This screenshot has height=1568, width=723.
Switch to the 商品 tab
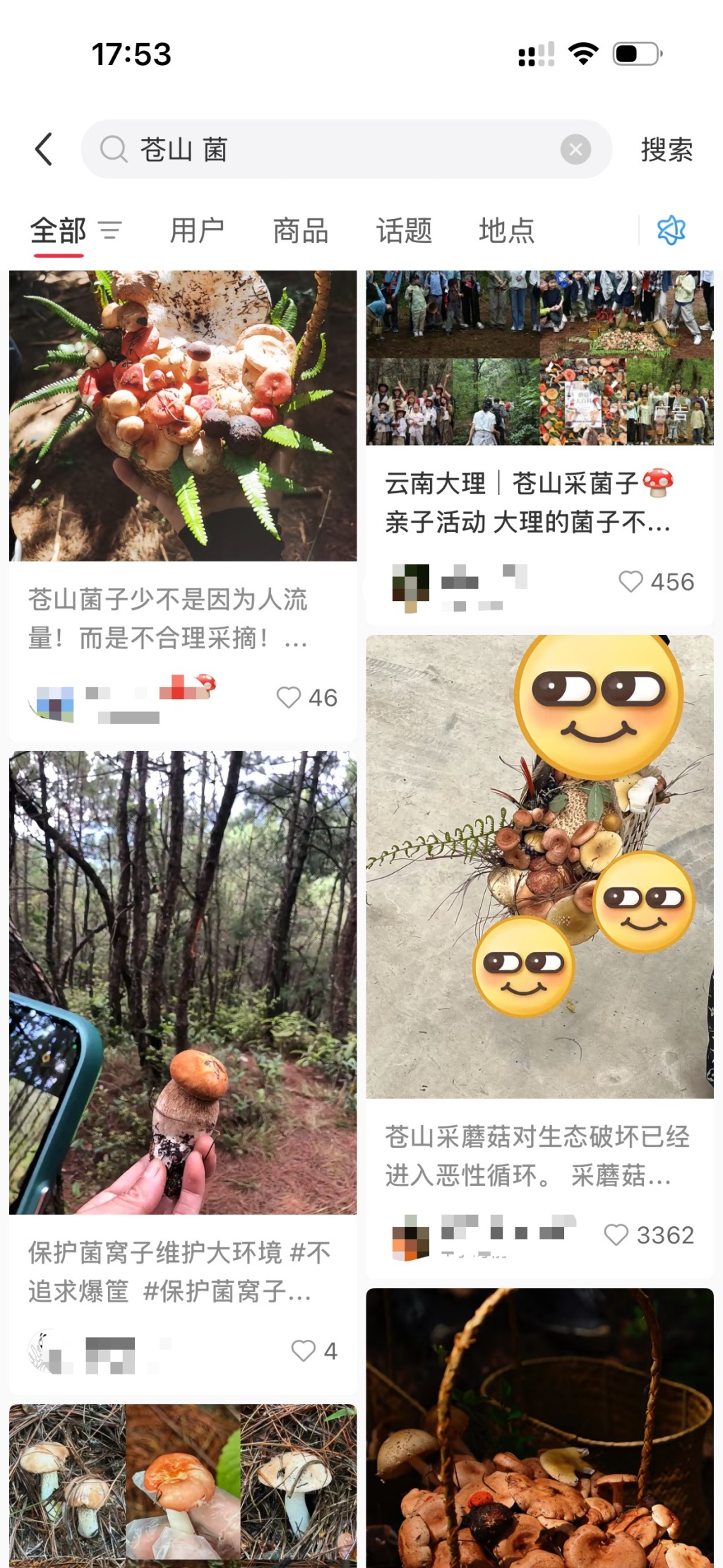pyautogui.click(x=301, y=230)
